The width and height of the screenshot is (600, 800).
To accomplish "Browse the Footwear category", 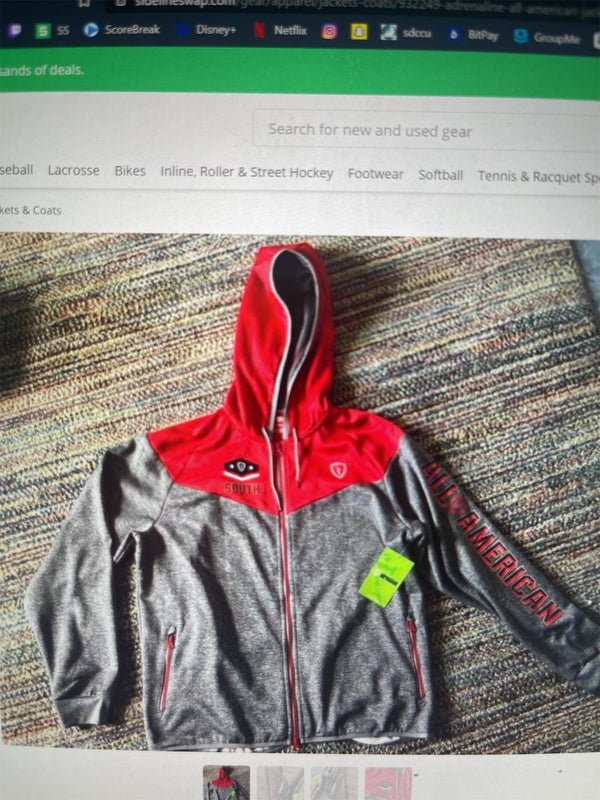I will [376, 174].
